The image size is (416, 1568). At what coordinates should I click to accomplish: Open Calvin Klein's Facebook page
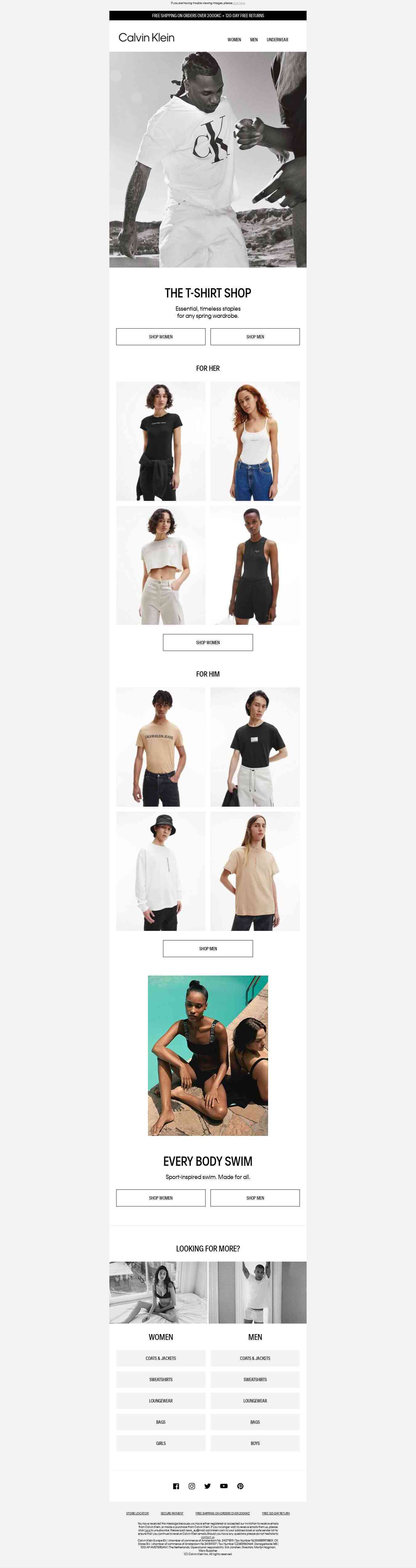[176, 1486]
